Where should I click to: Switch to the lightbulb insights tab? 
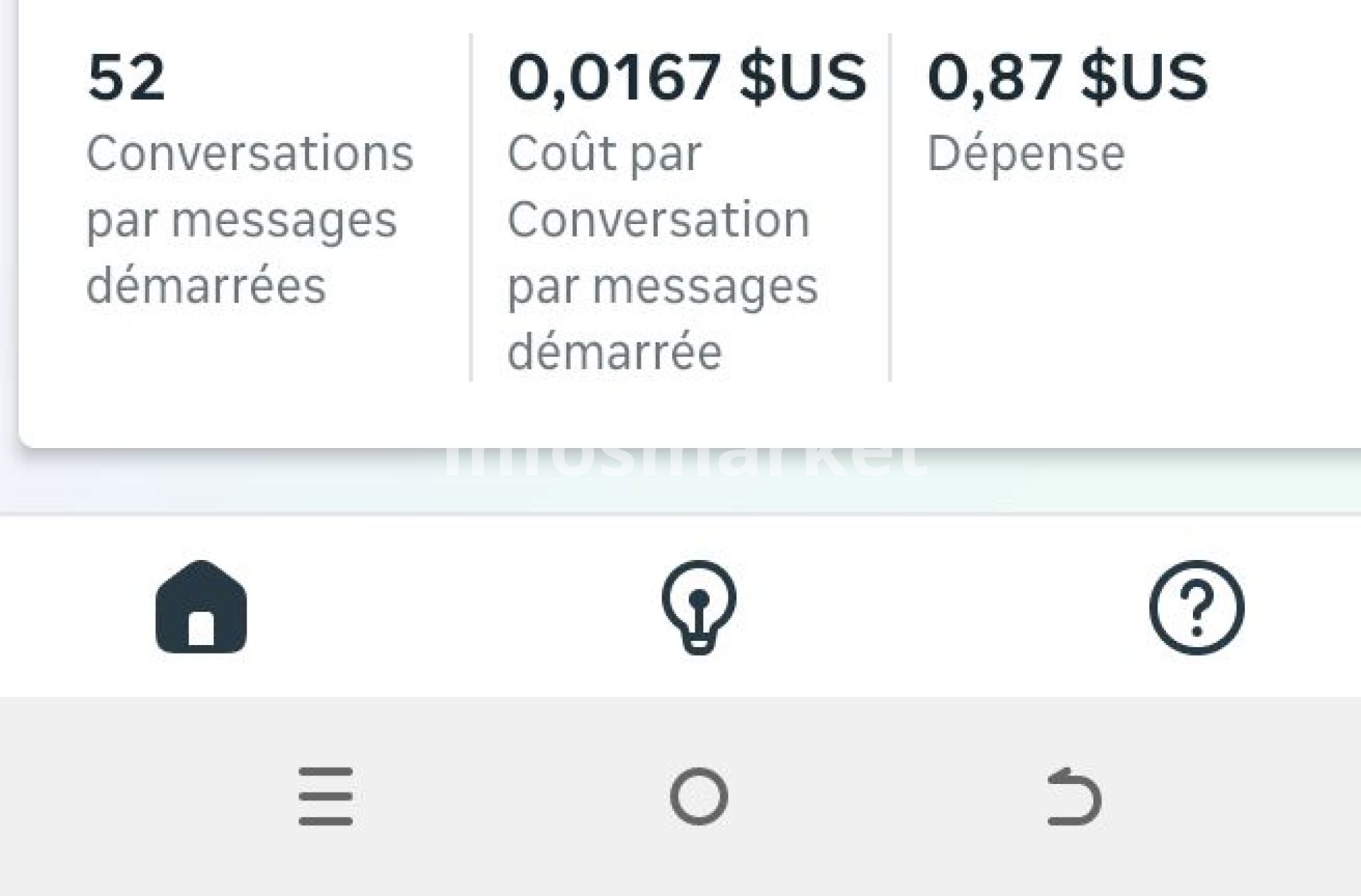click(x=699, y=607)
